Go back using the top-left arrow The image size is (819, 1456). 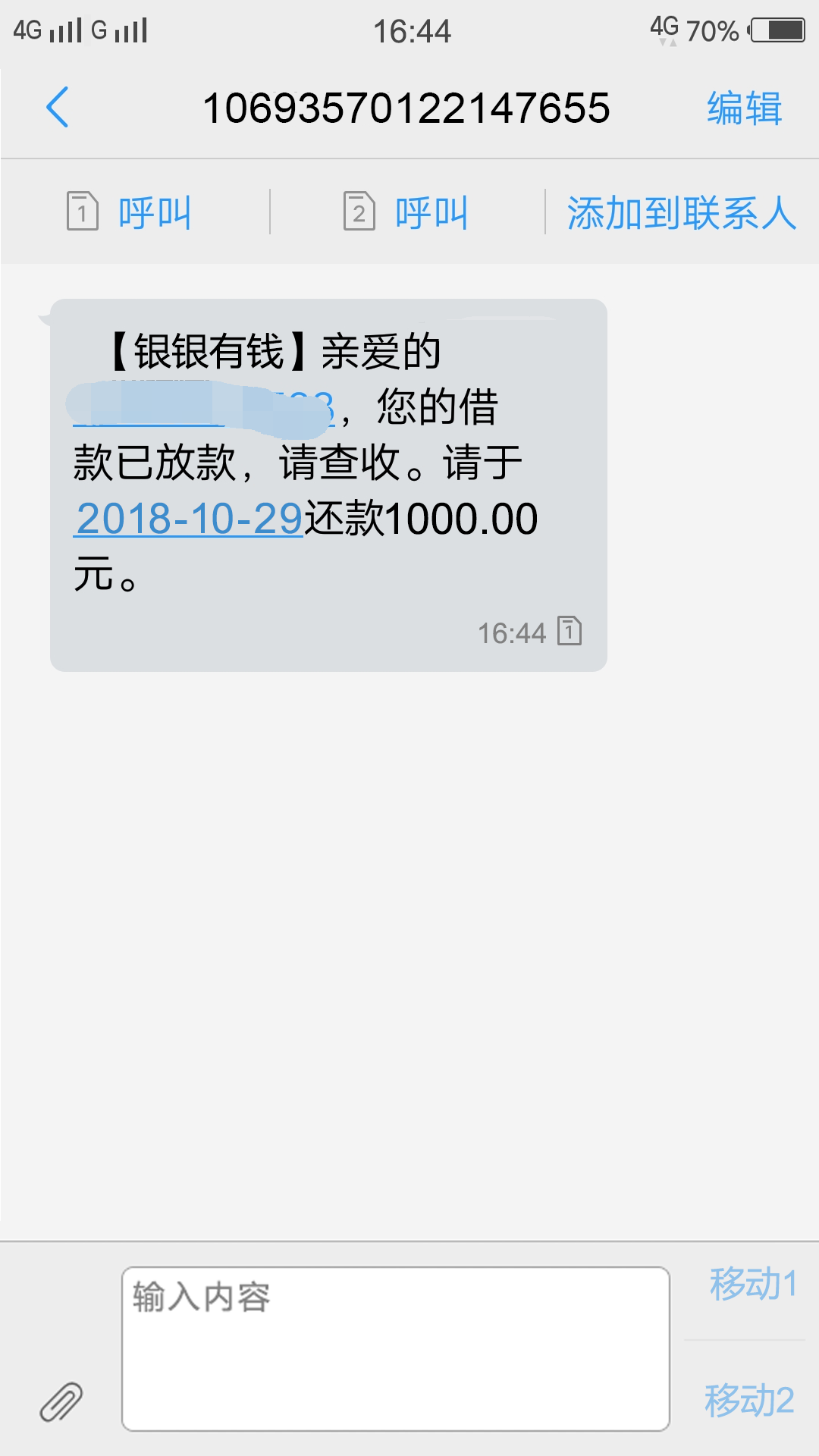pos(58,107)
